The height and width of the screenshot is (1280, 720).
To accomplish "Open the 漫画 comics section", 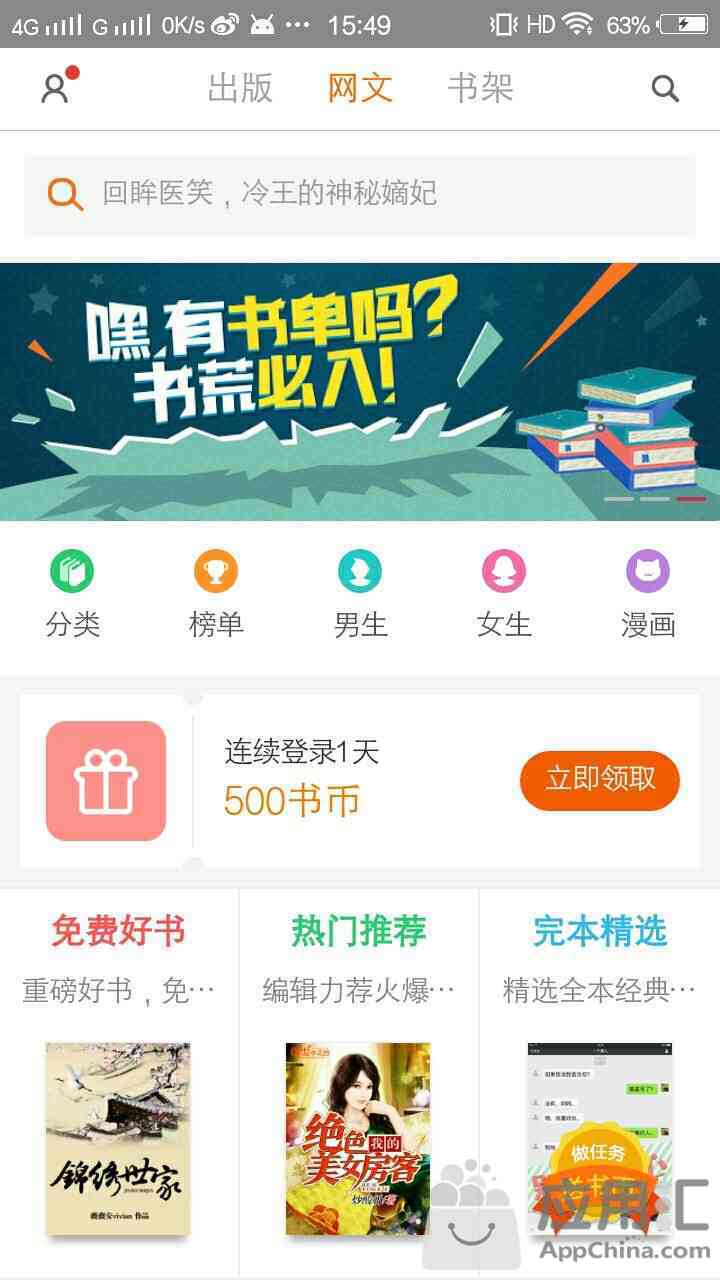I will [648, 595].
